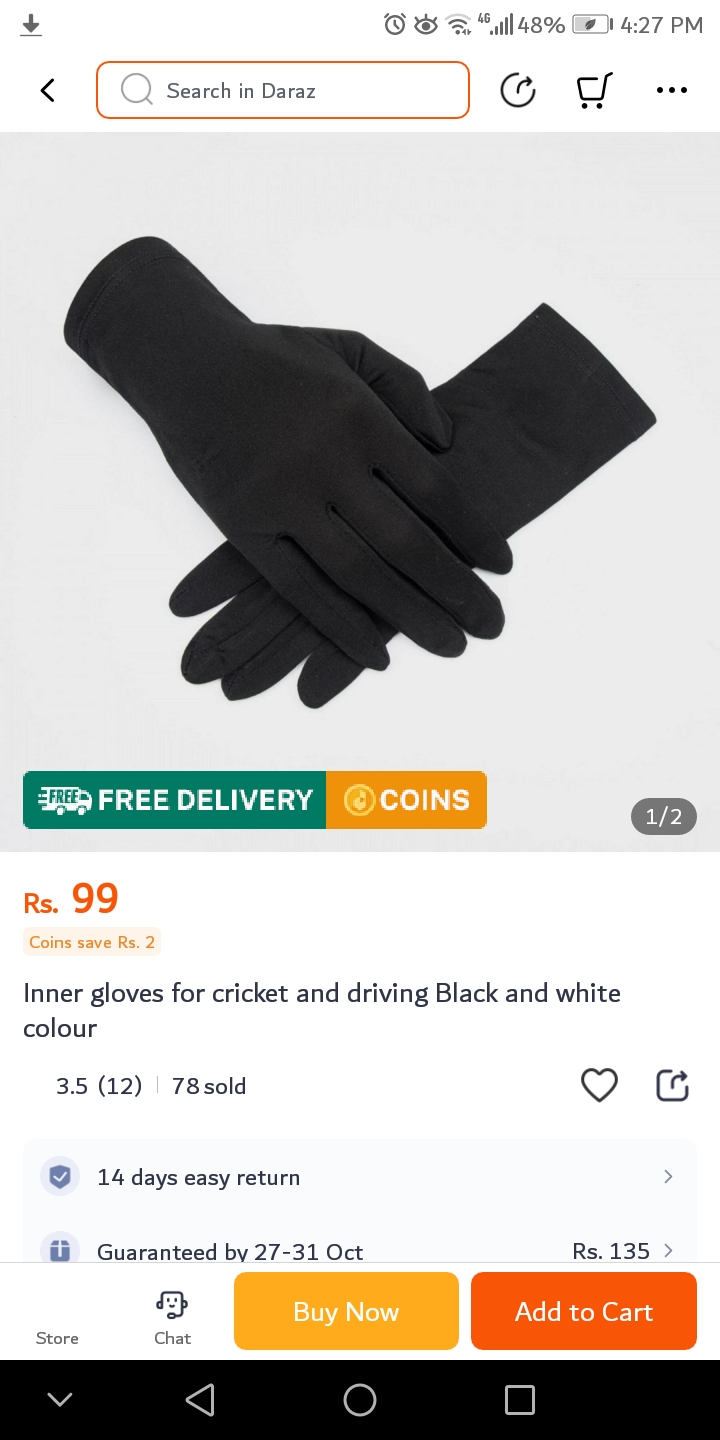Go to the system home screen
This screenshot has width=720, height=1440.
(x=360, y=1400)
